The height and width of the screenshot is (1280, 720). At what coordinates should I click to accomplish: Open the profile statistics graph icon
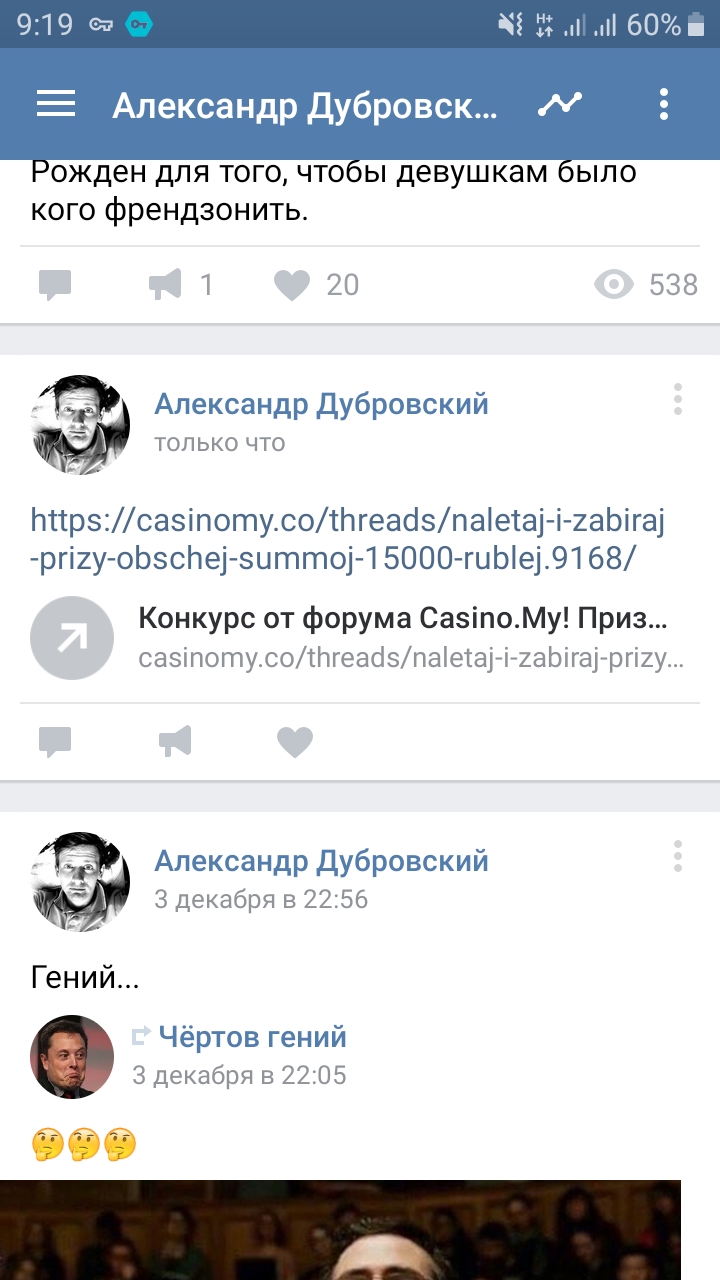[560, 104]
